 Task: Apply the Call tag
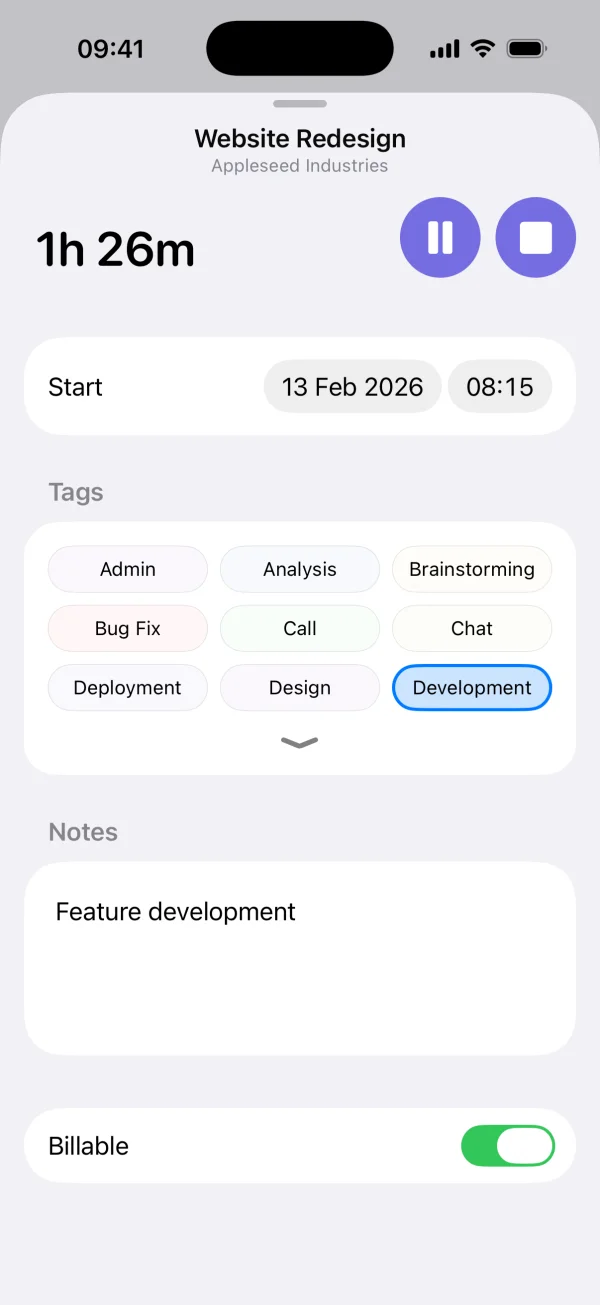[x=300, y=628]
